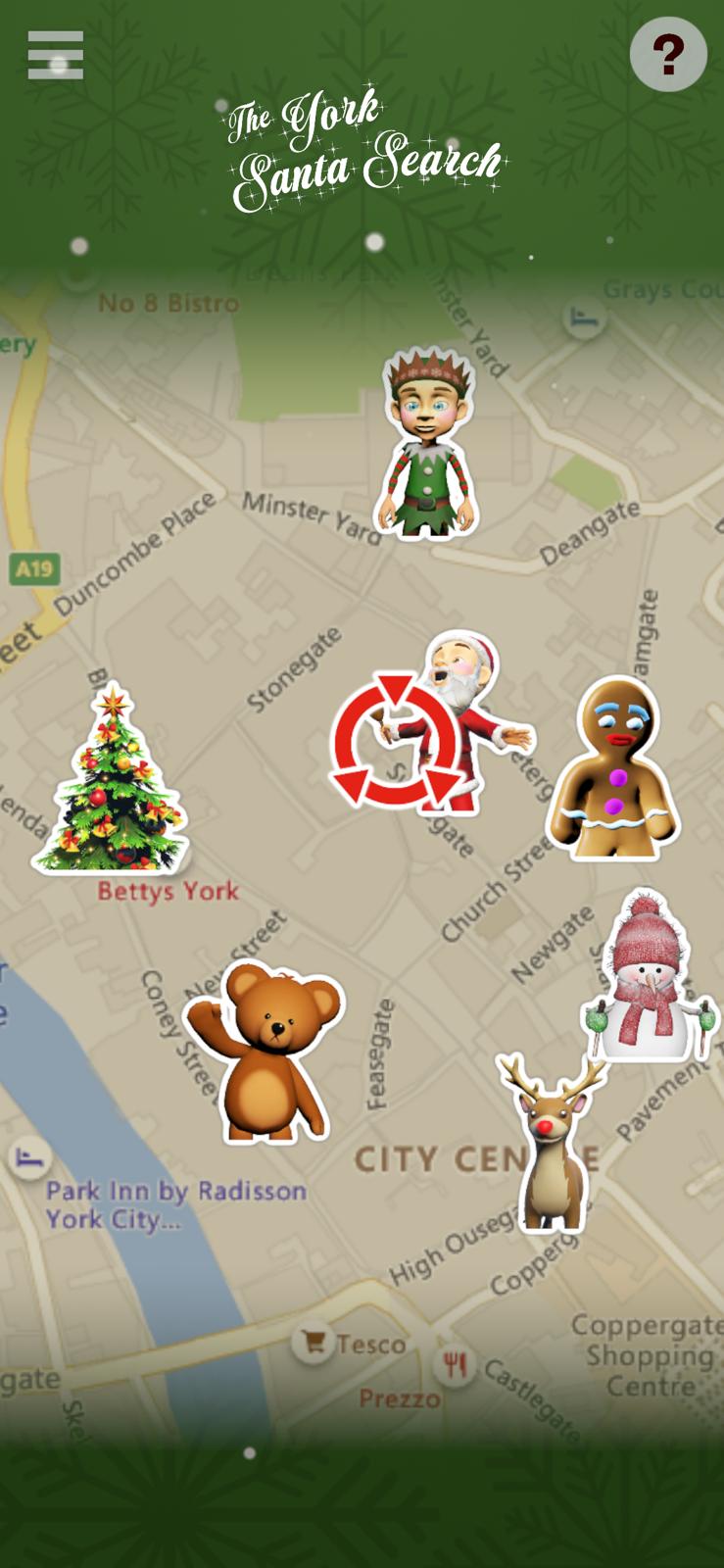Open the hamburger menu
Image resolution: width=724 pixels, height=1568 pixels.
56,54
